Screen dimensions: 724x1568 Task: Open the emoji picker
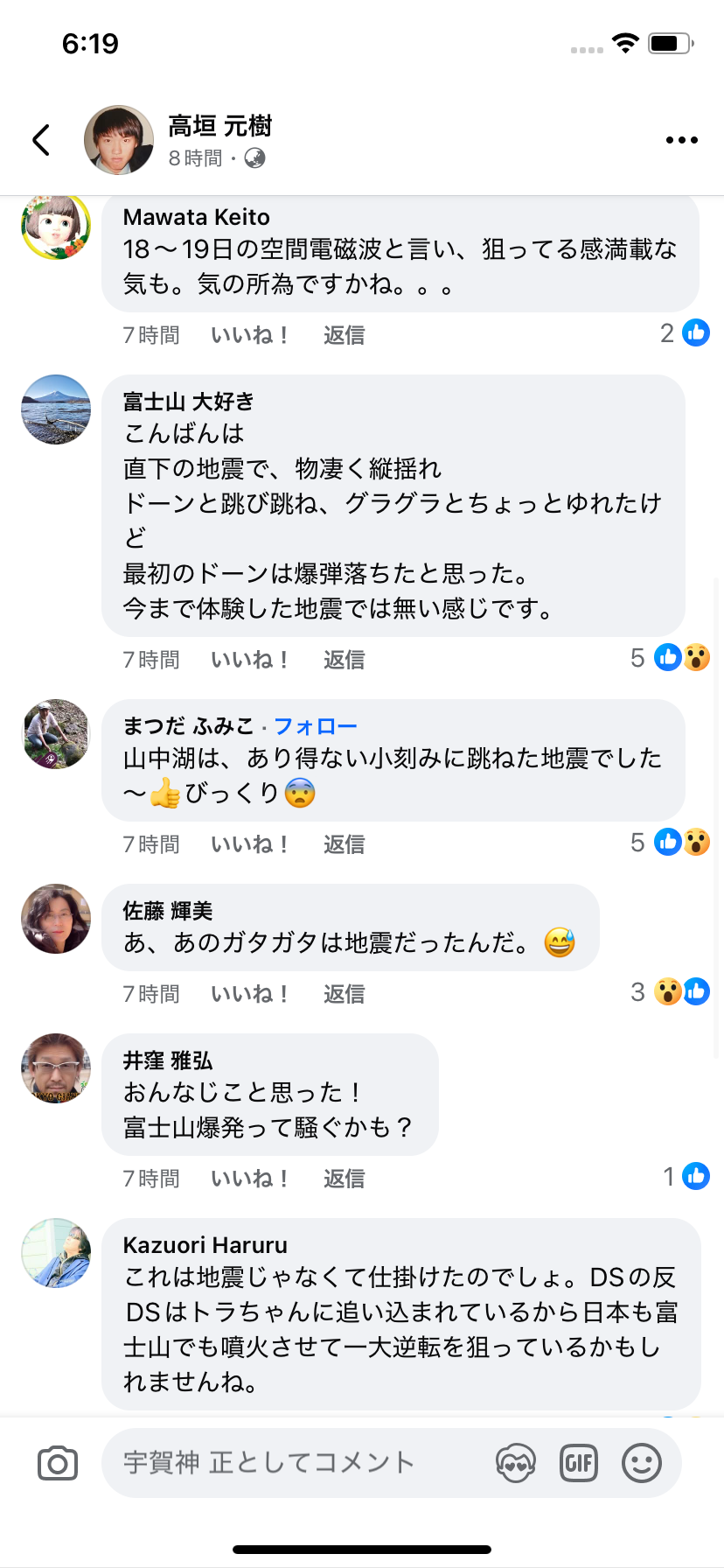641,1463
